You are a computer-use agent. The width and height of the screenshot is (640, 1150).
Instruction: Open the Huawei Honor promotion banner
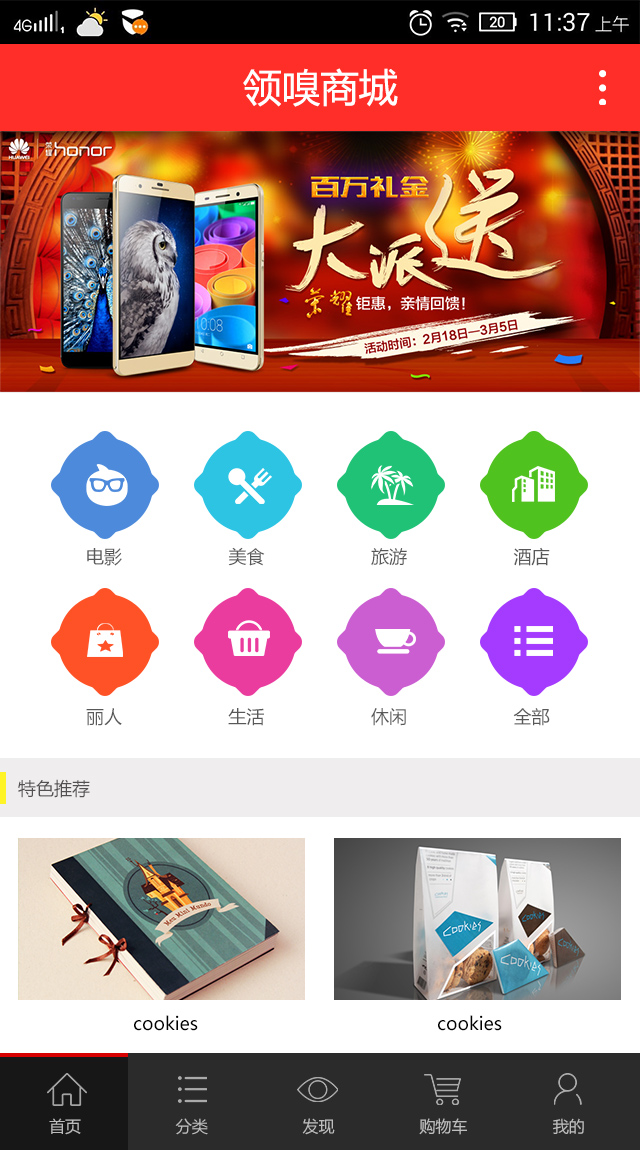[320, 262]
